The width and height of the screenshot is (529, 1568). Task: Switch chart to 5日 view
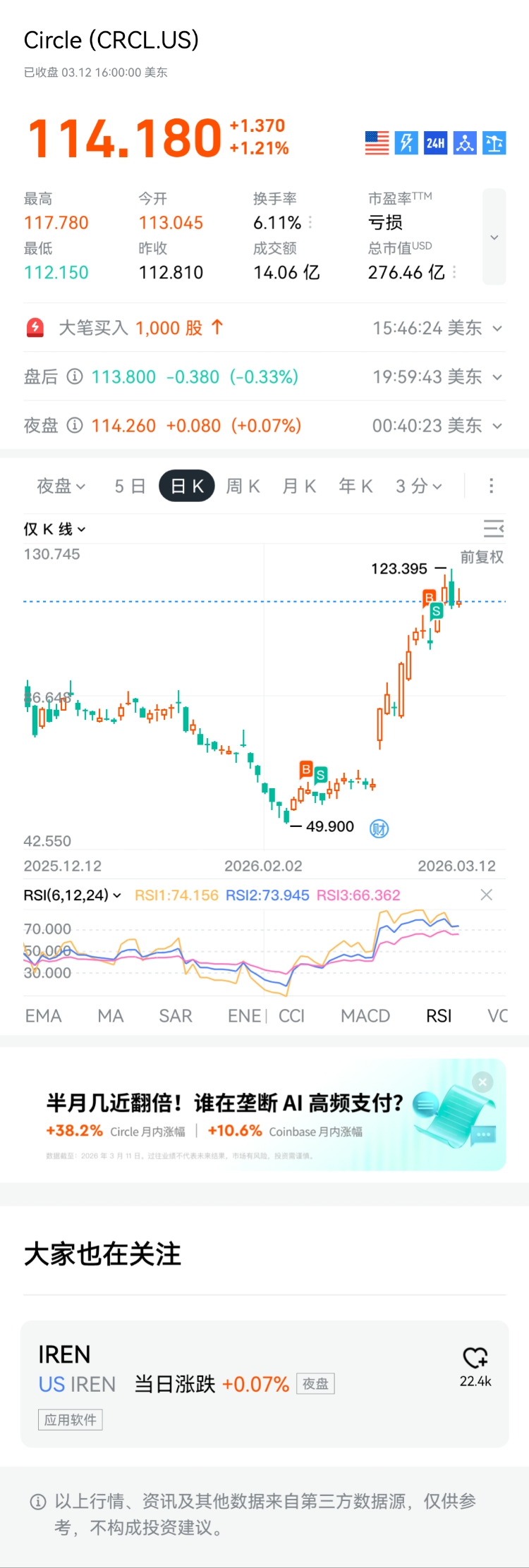coord(130,486)
